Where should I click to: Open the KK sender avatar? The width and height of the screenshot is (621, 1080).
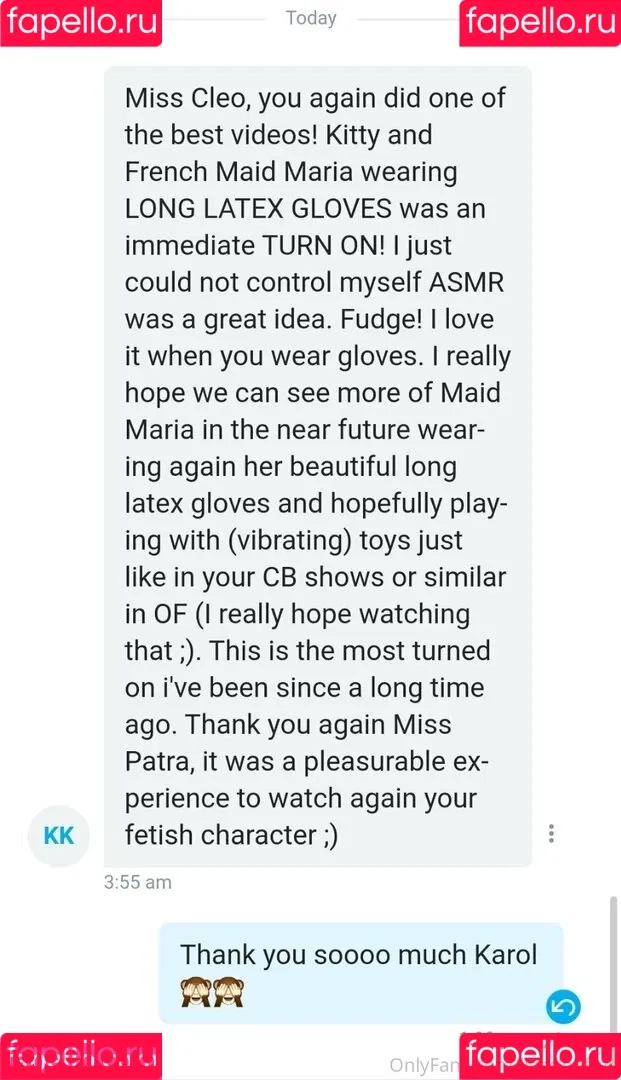point(59,835)
